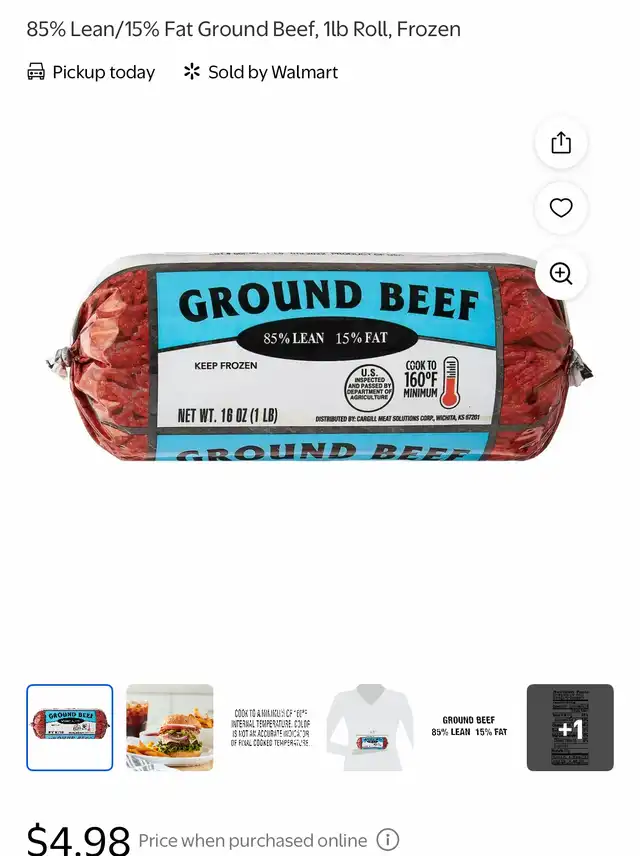Tap the info icon beside price note
This screenshot has width=640, height=856.
[x=388, y=840]
